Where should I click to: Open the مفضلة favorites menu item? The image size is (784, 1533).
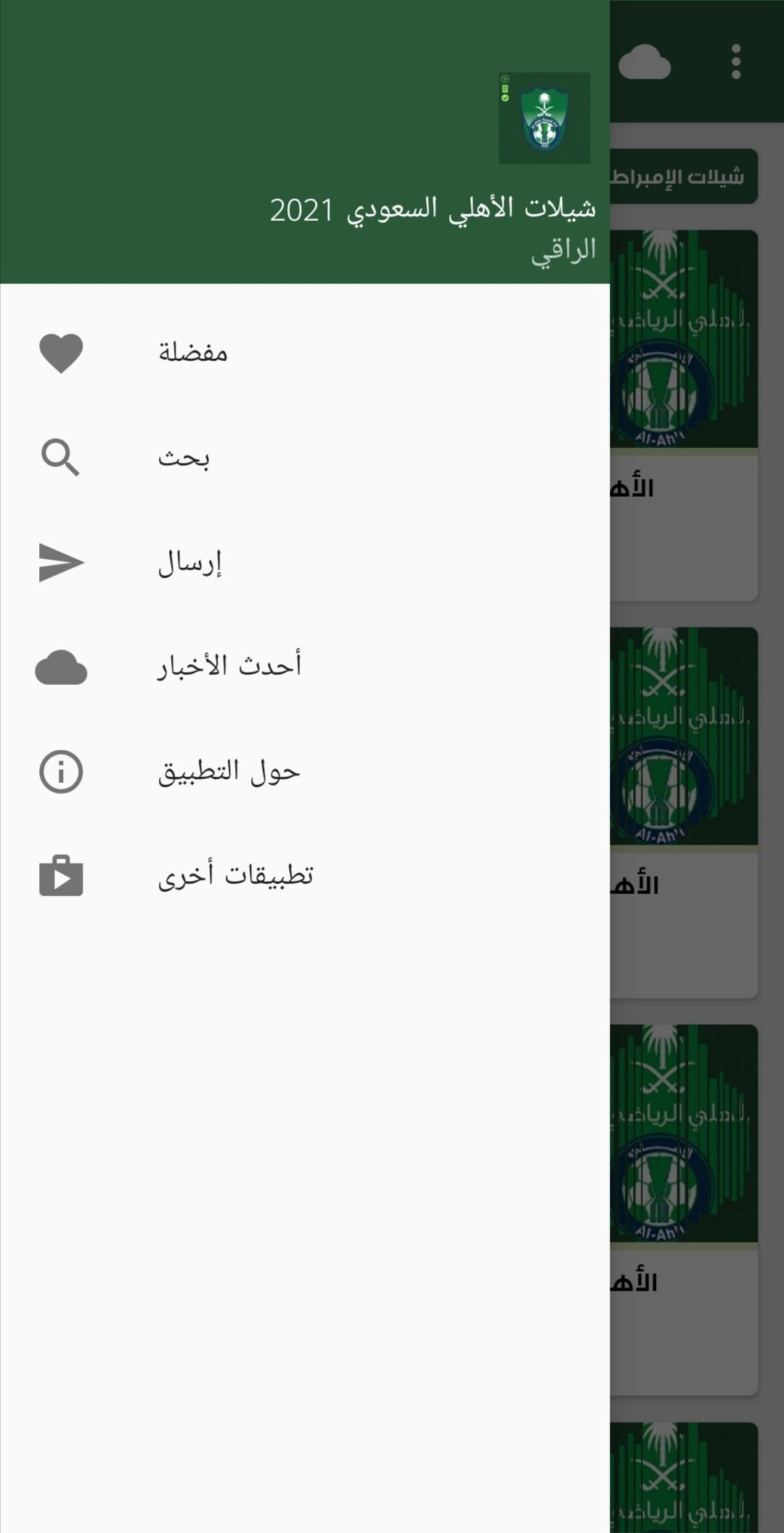click(x=305, y=353)
